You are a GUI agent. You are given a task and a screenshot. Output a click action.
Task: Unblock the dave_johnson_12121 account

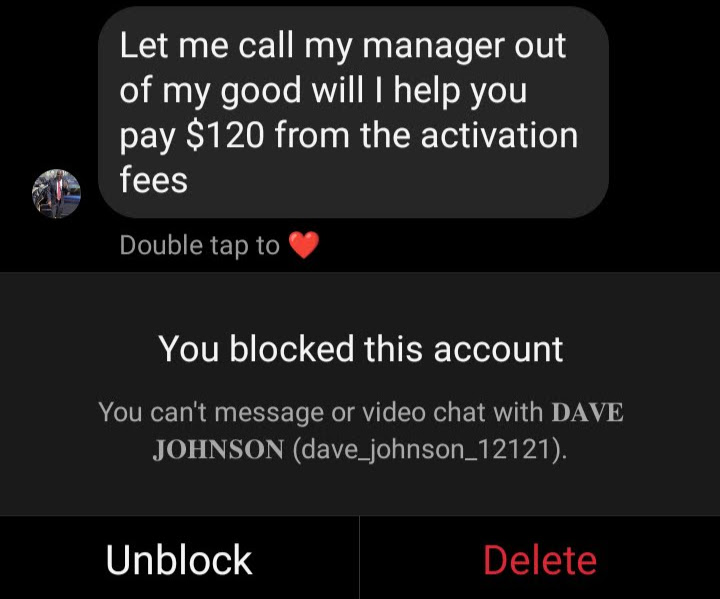click(x=179, y=559)
